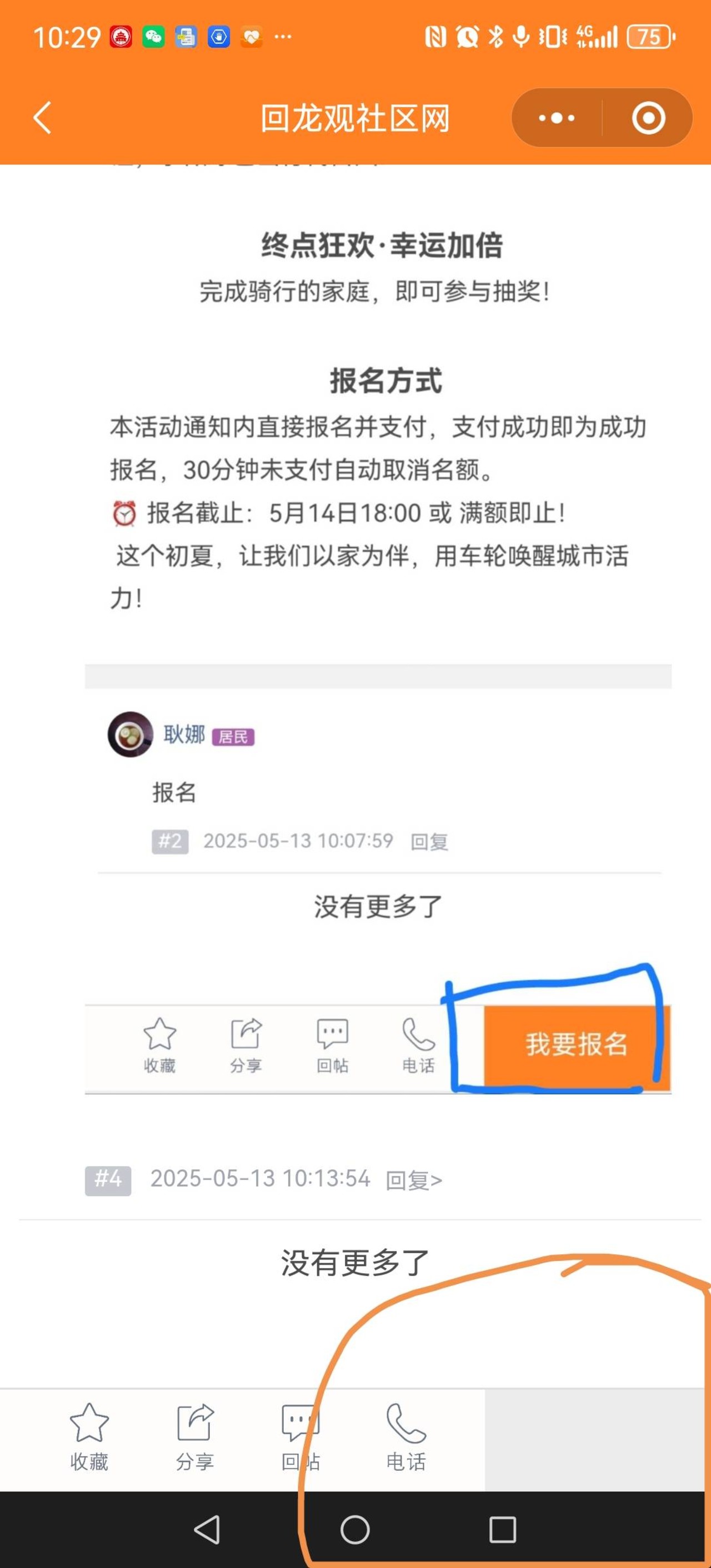This screenshot has height=1568, width=711.
Task: Tap the system home button
Action: 355,1530
